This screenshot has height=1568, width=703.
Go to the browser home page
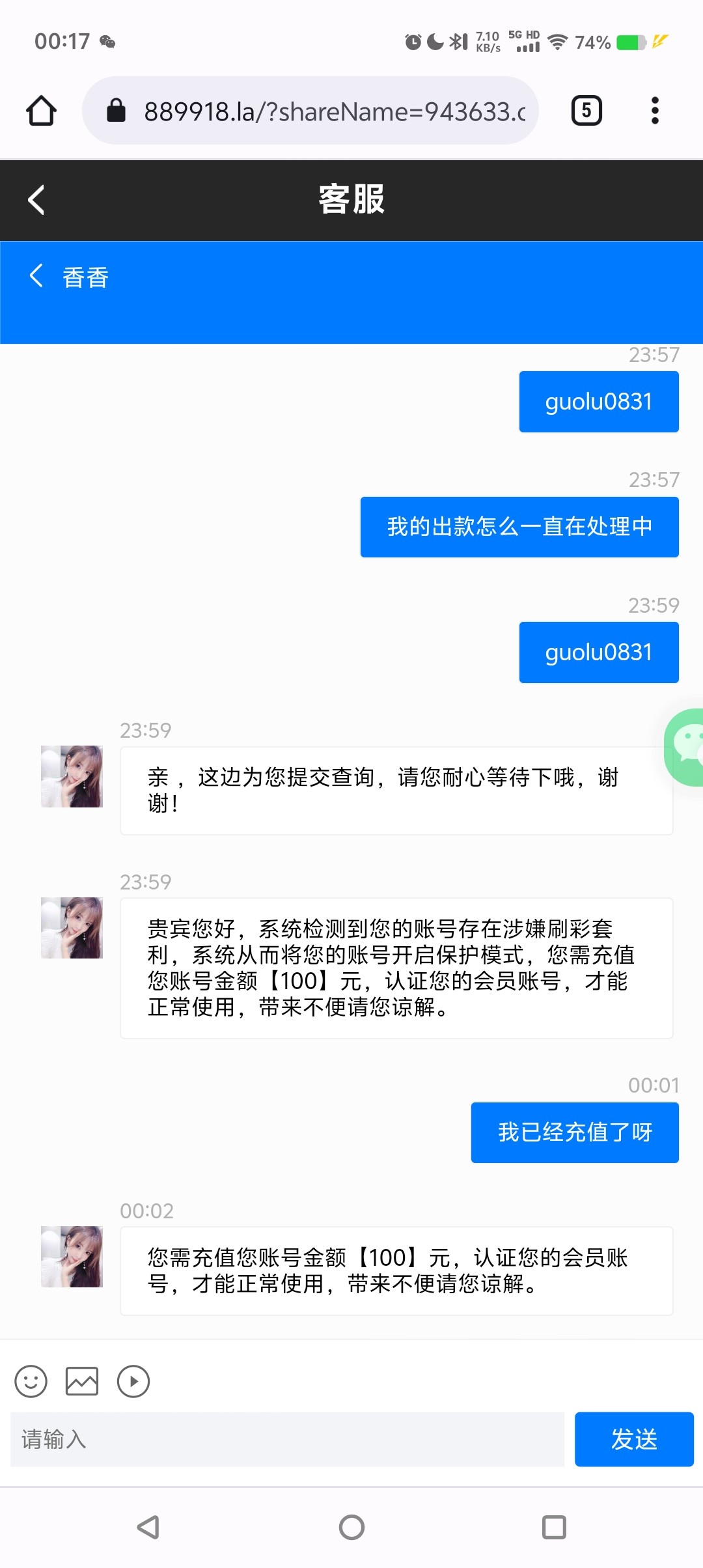(41, 111)
